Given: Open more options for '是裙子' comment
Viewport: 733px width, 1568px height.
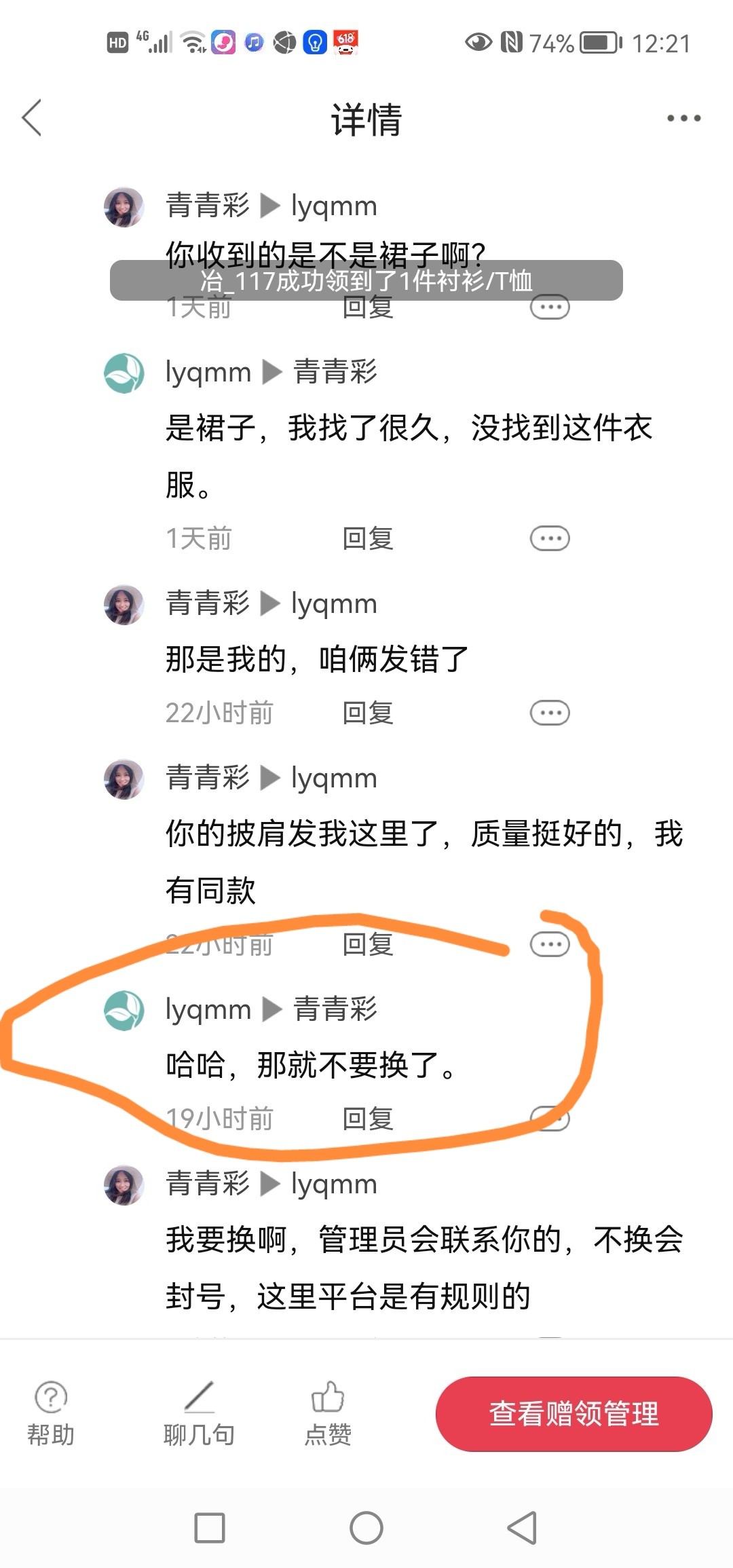Looking at the screenshot, I should (549, 539).
